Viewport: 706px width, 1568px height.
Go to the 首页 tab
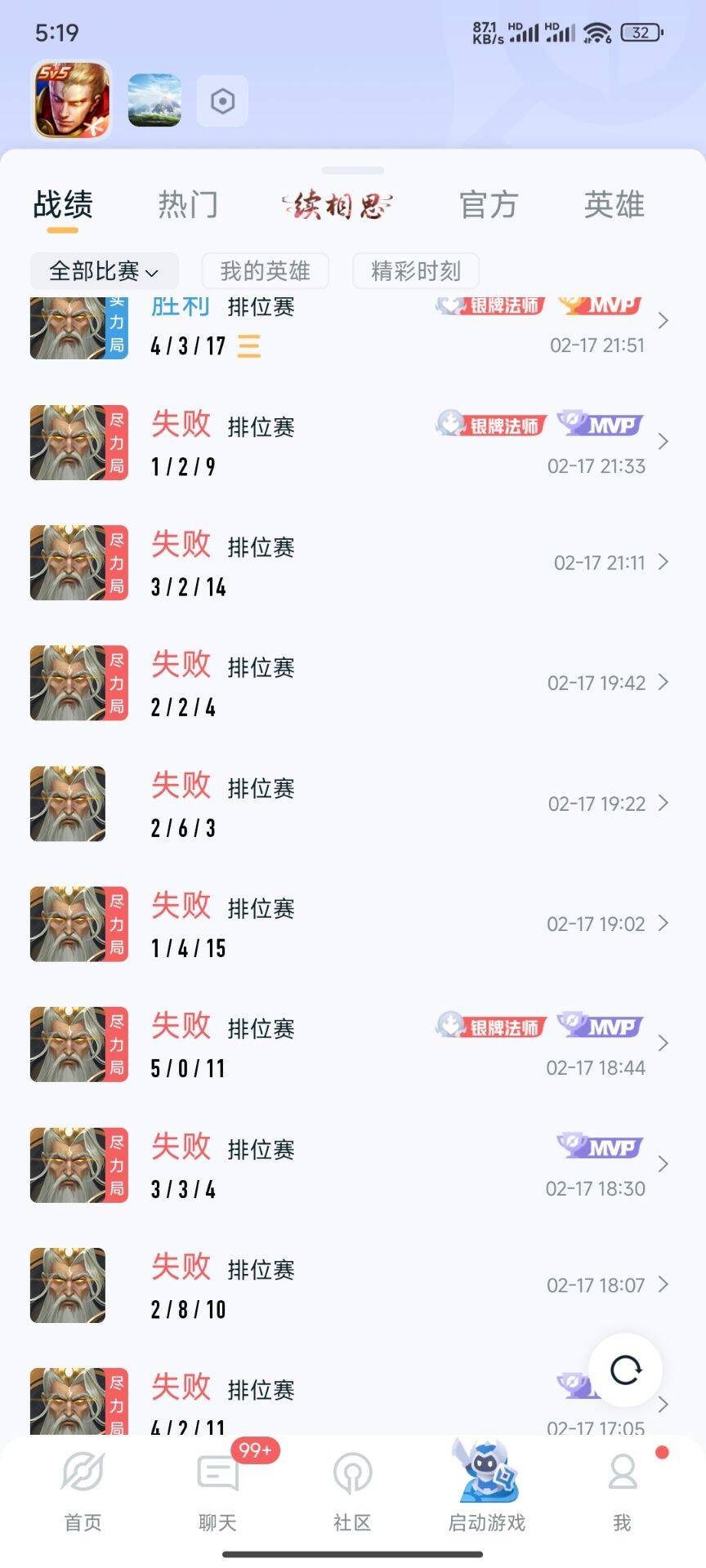click(83, 1491)
